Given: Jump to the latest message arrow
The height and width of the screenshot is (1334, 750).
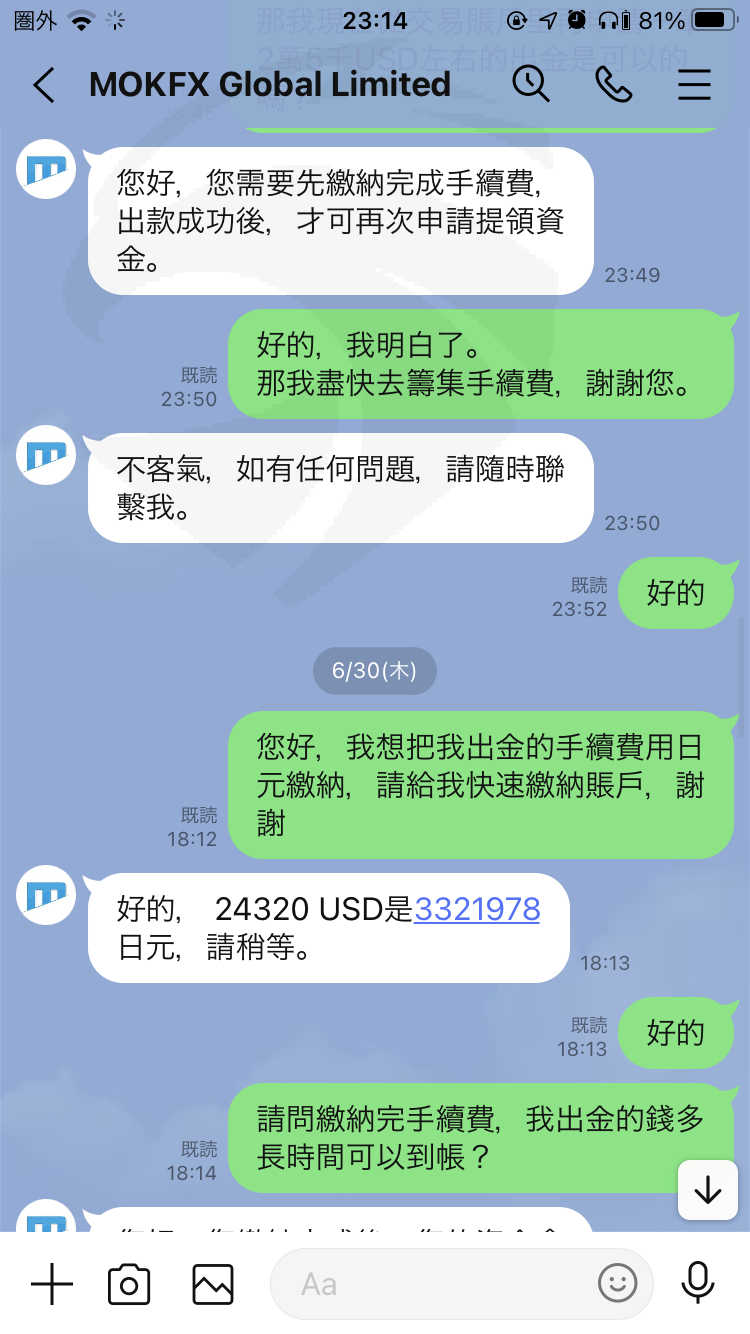Looking at the screenshot, I should [x=708, y=1190].
